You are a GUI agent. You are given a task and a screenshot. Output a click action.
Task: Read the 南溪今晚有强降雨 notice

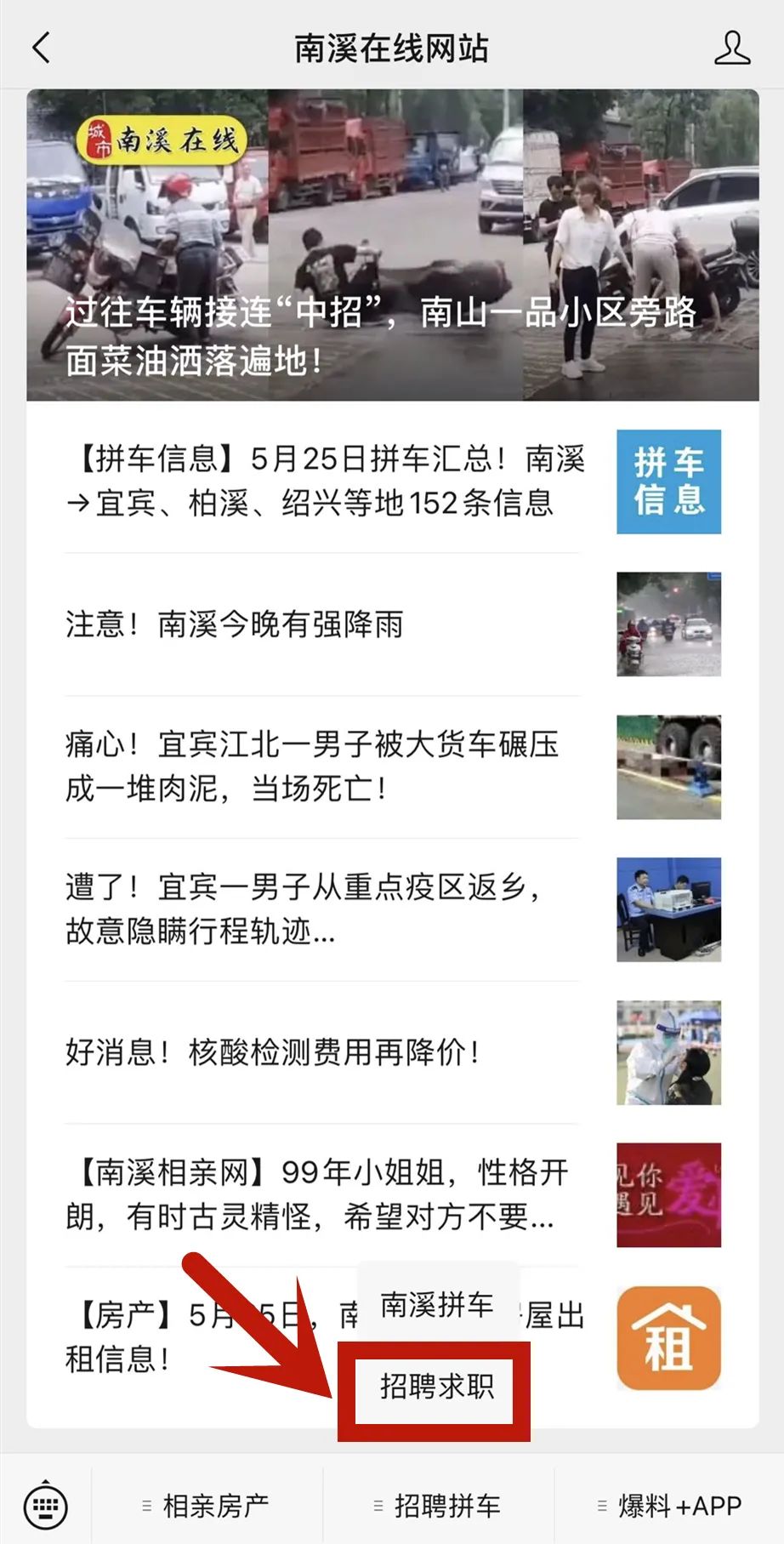point(392,624)
